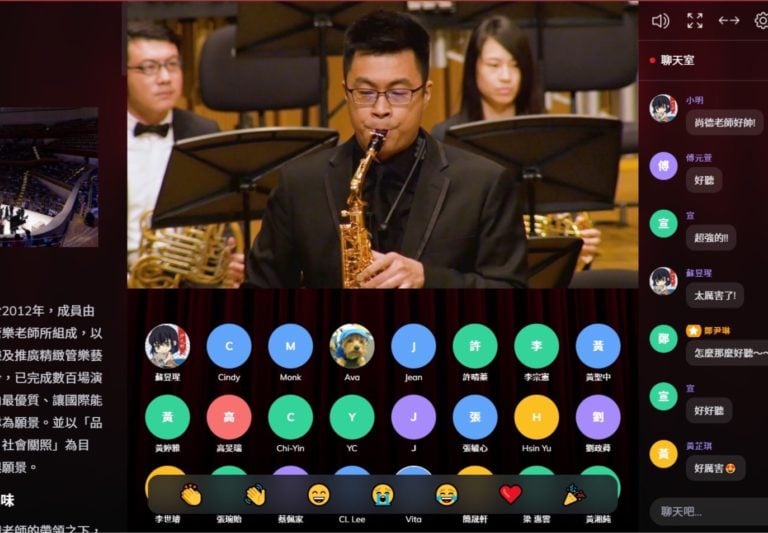Send the tears of joy reaction
Image resolution: width=768 pixels, height=533 pixels.
click(x=447, y=494)
